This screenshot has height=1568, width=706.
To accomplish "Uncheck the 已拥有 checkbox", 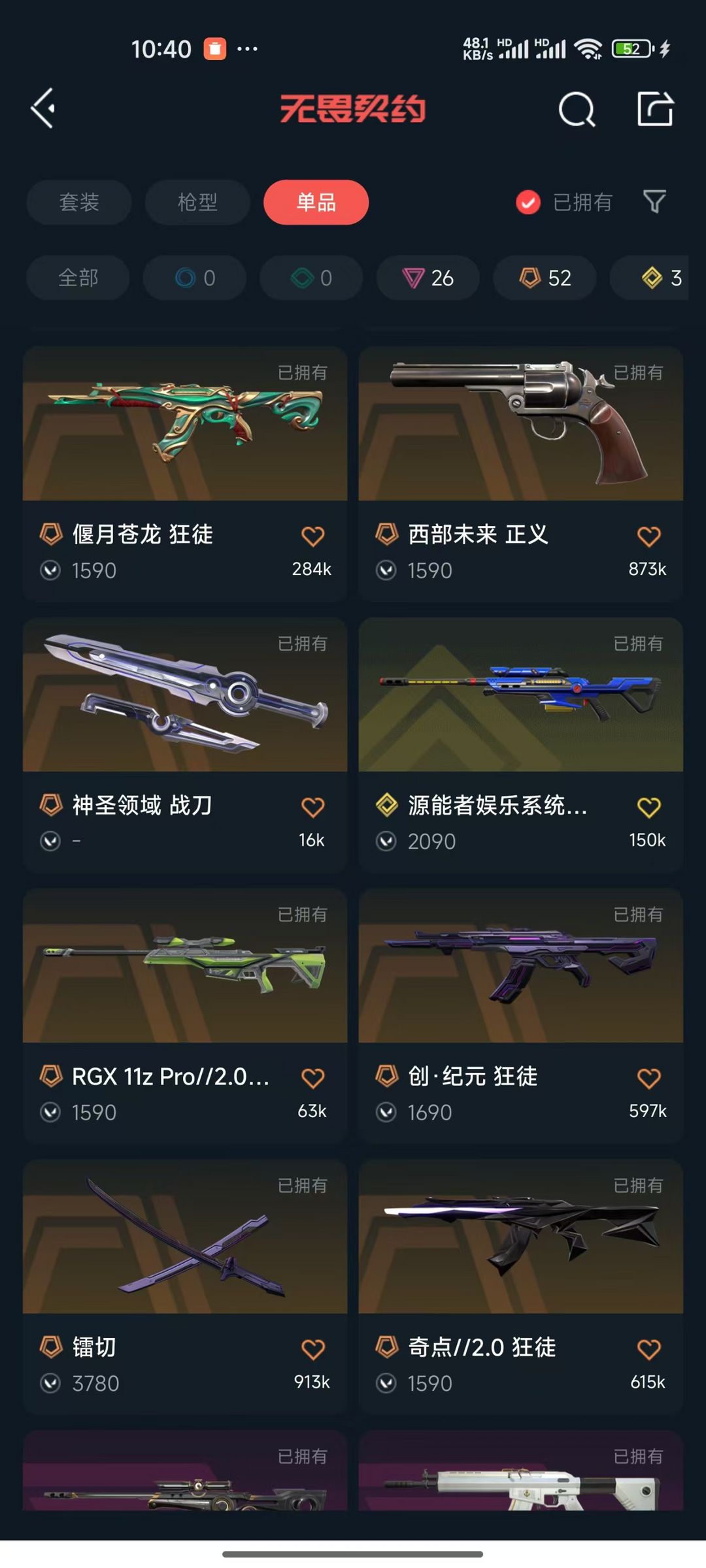I will point(528,203).
